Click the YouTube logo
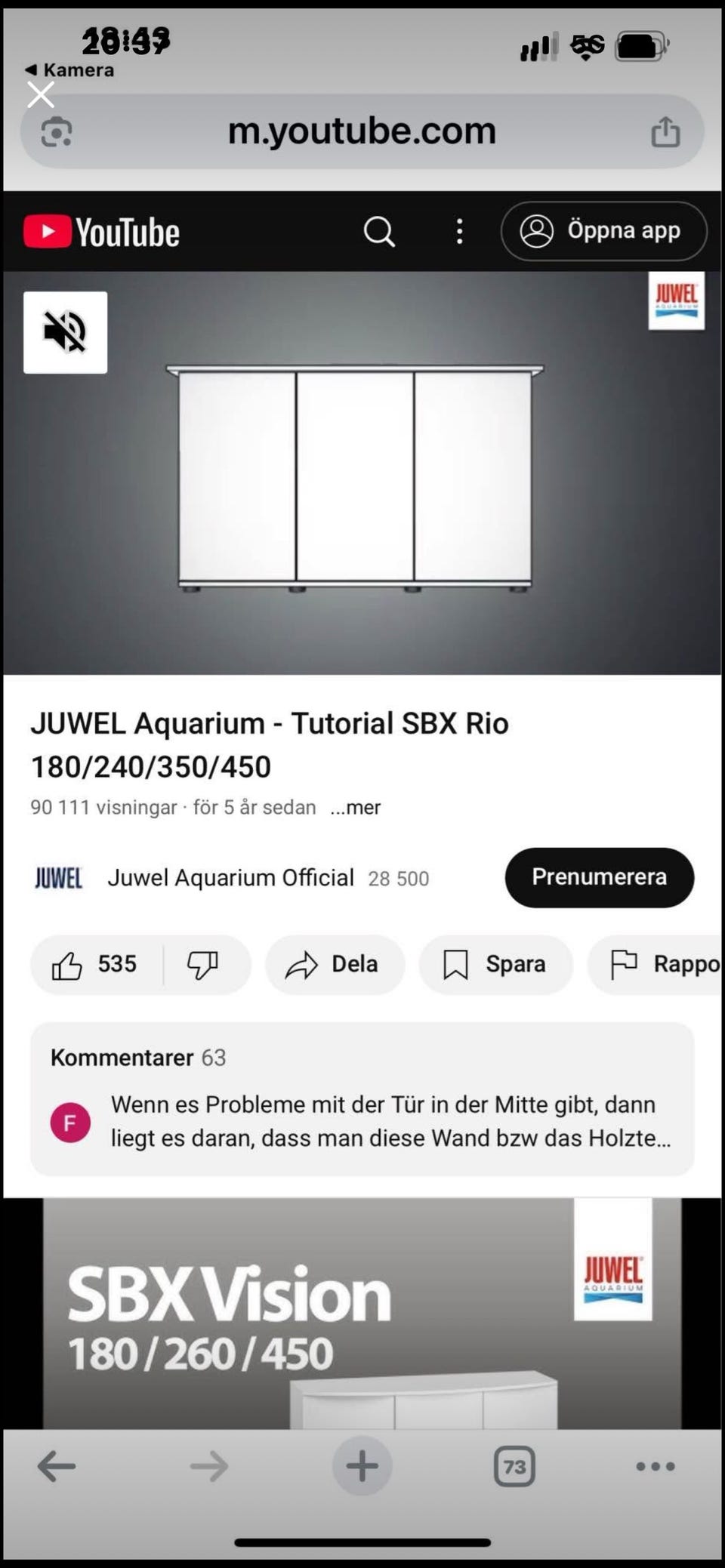 [x=102, y=231]
